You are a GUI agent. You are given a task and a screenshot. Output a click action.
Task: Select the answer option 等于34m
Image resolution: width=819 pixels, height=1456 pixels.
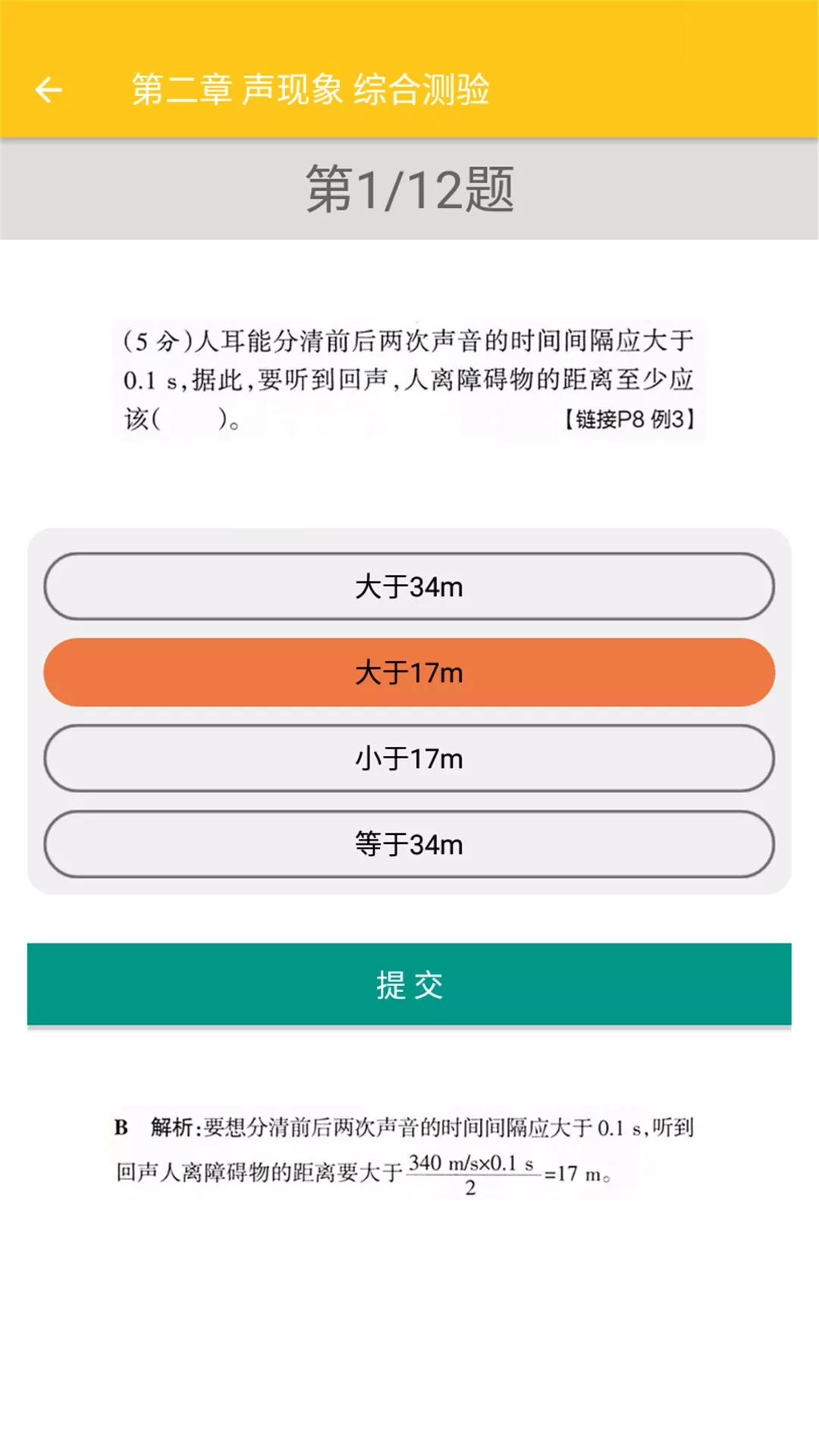(x=409, y=844)
